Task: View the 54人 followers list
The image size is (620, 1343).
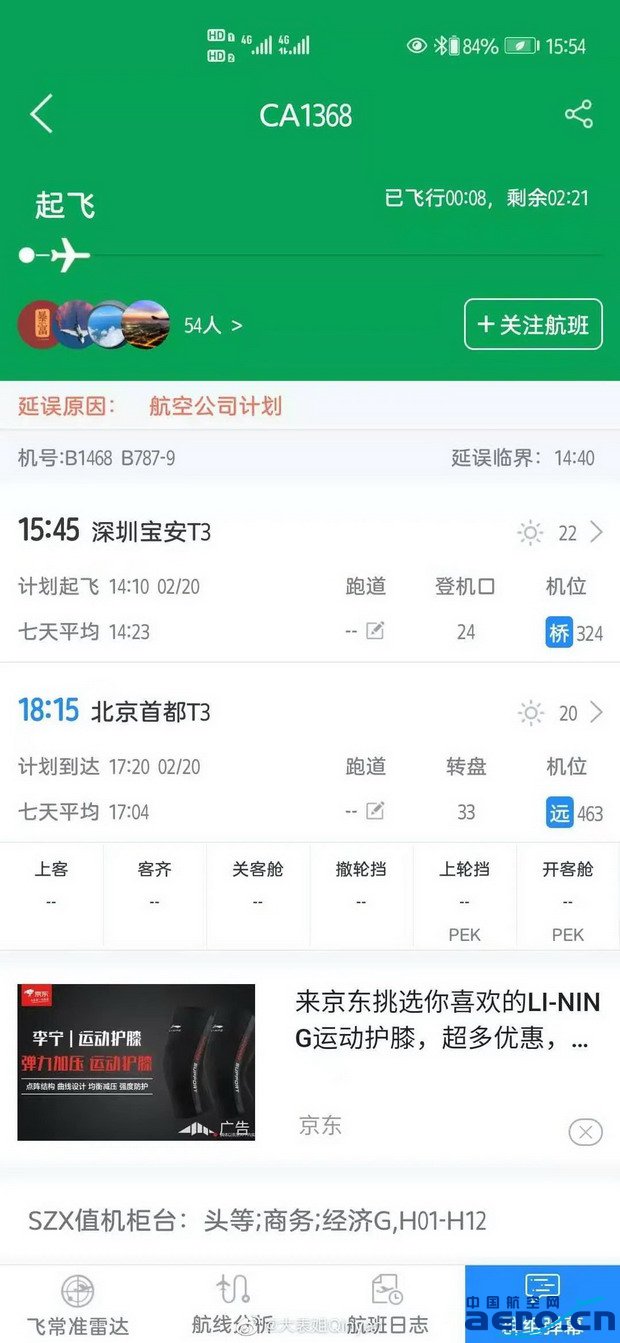Action: (213, 325)
